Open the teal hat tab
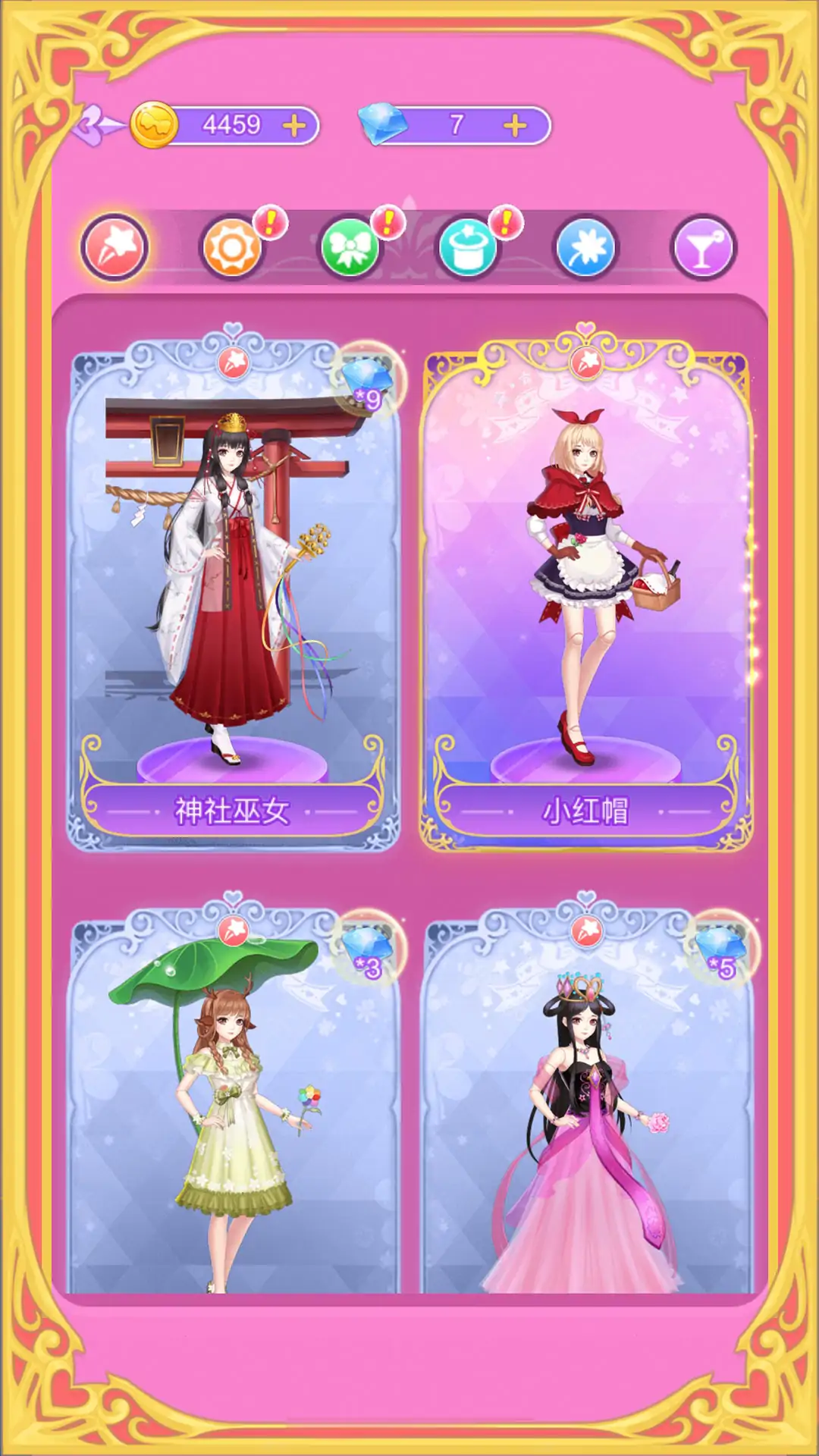 point(467,247)
